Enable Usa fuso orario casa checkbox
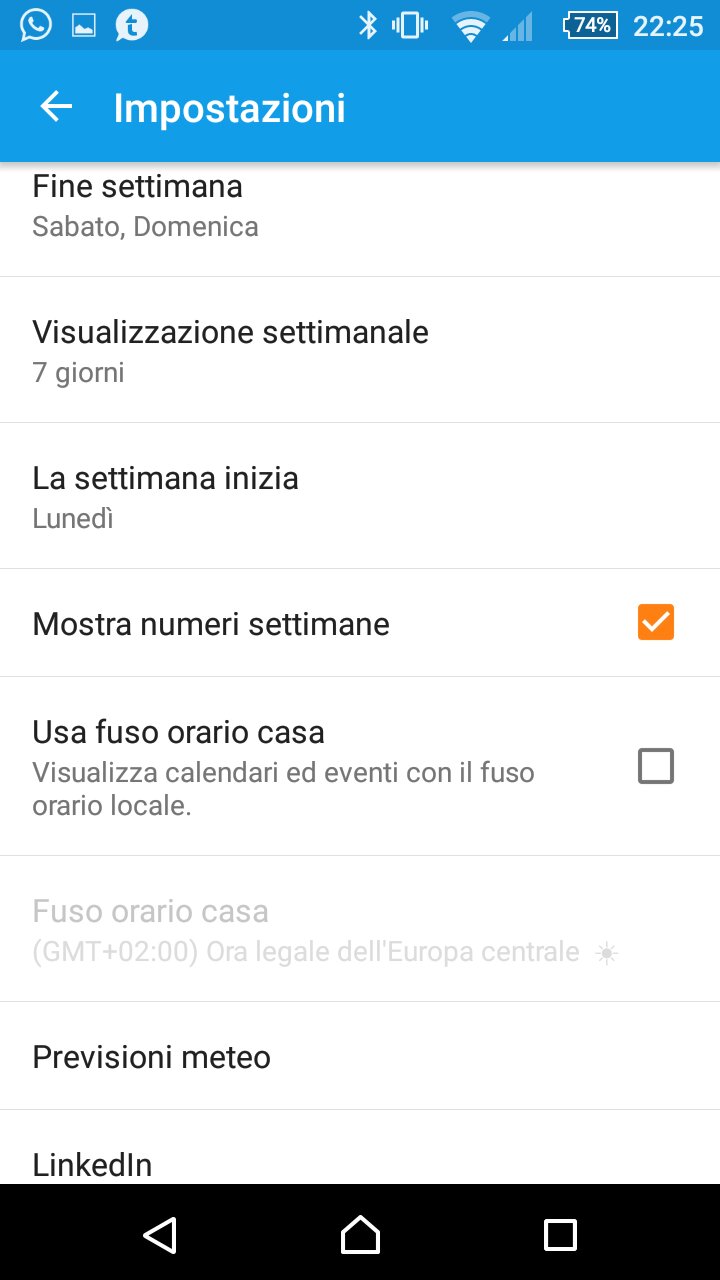 tap(655, 766)
